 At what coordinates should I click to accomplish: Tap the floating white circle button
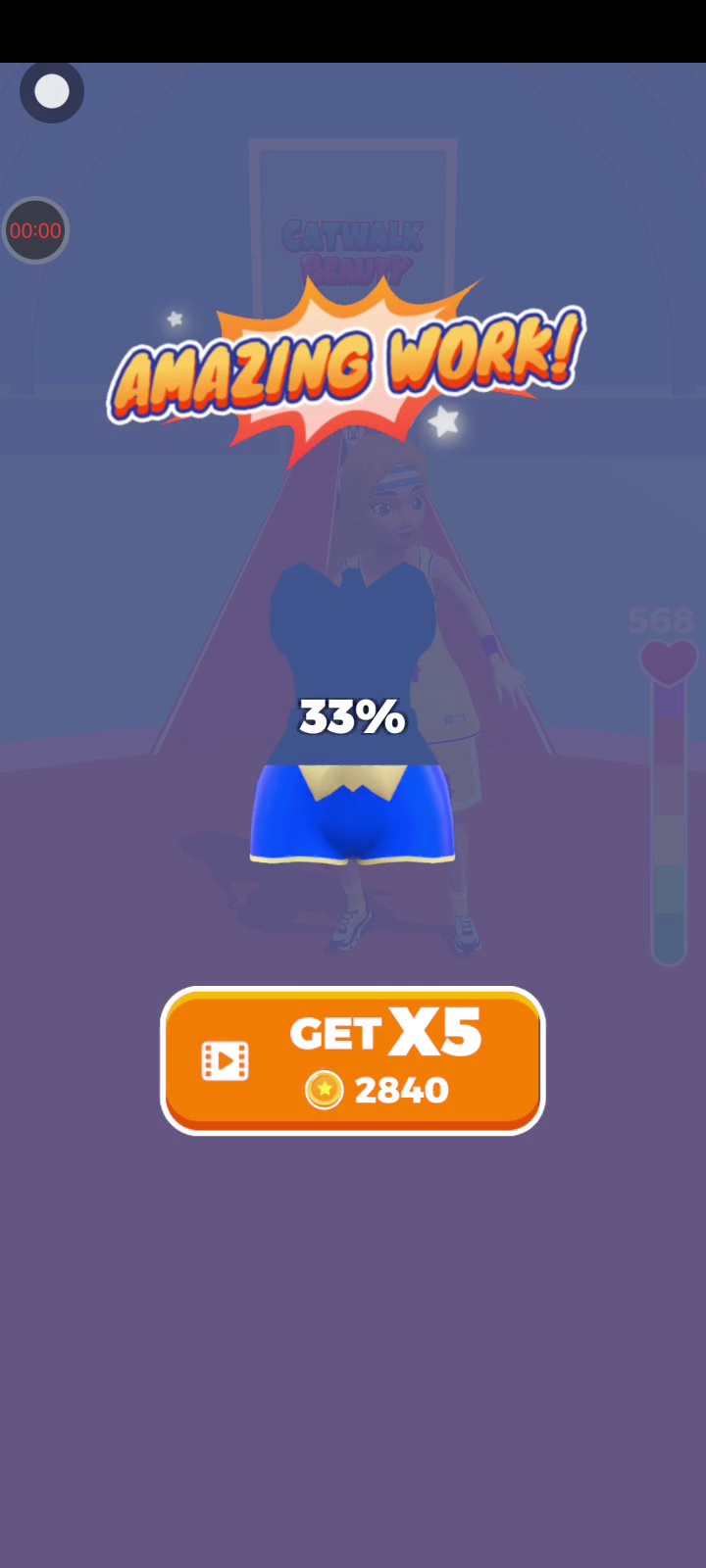point(52,92)
